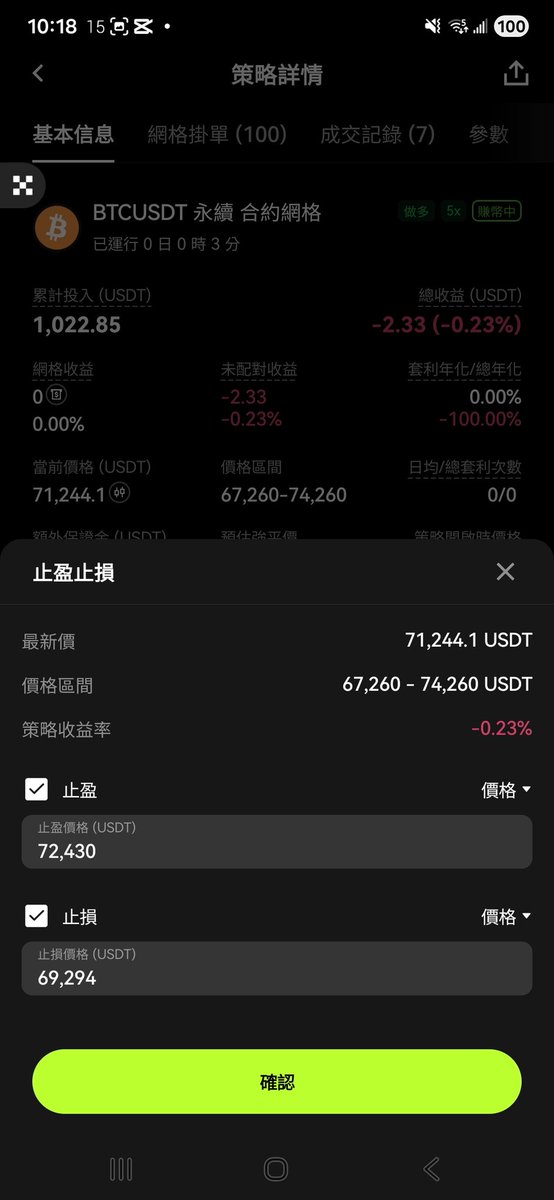
Task: Edit the 止損價格 field showing 69,294
Action: (x=277, y=968)
